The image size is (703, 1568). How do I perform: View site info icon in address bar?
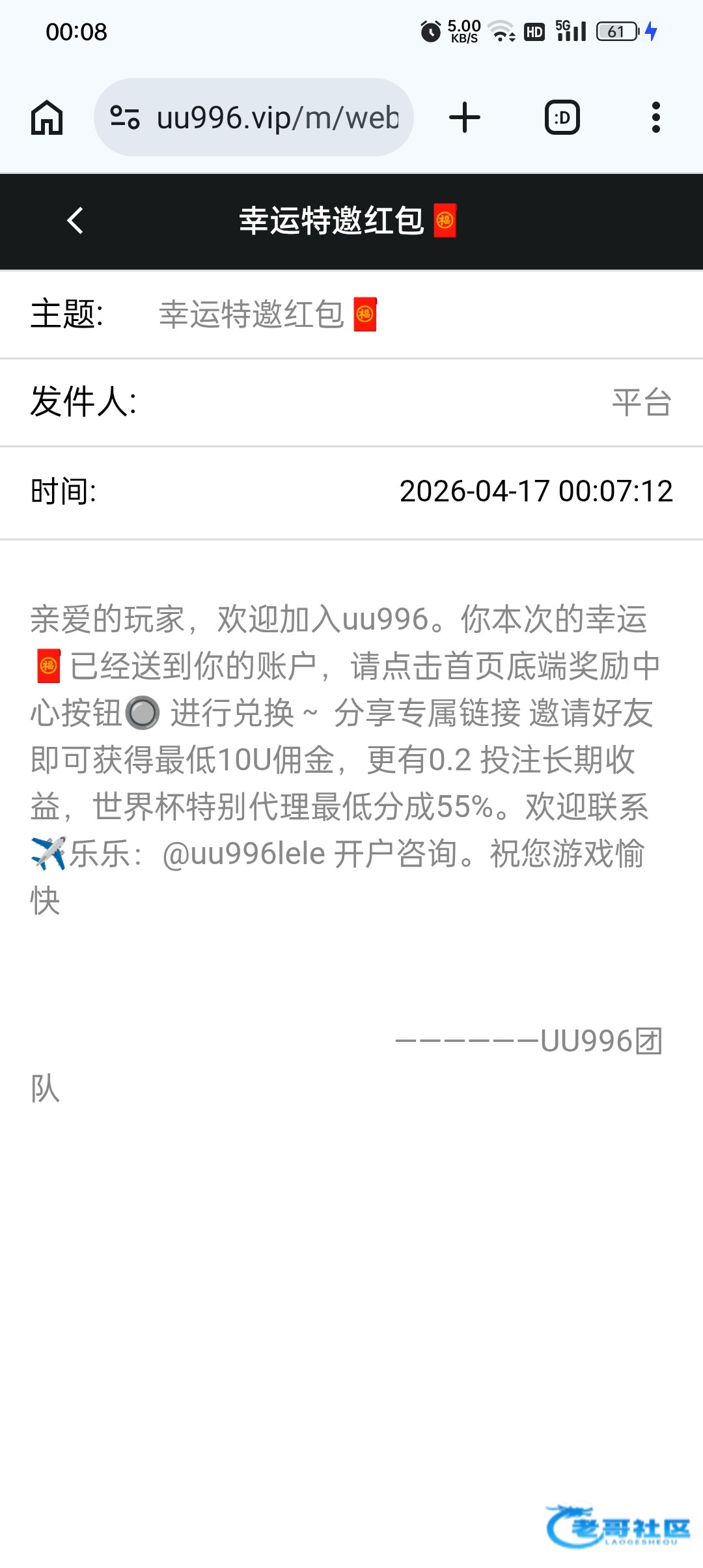[x=125, y=118]
